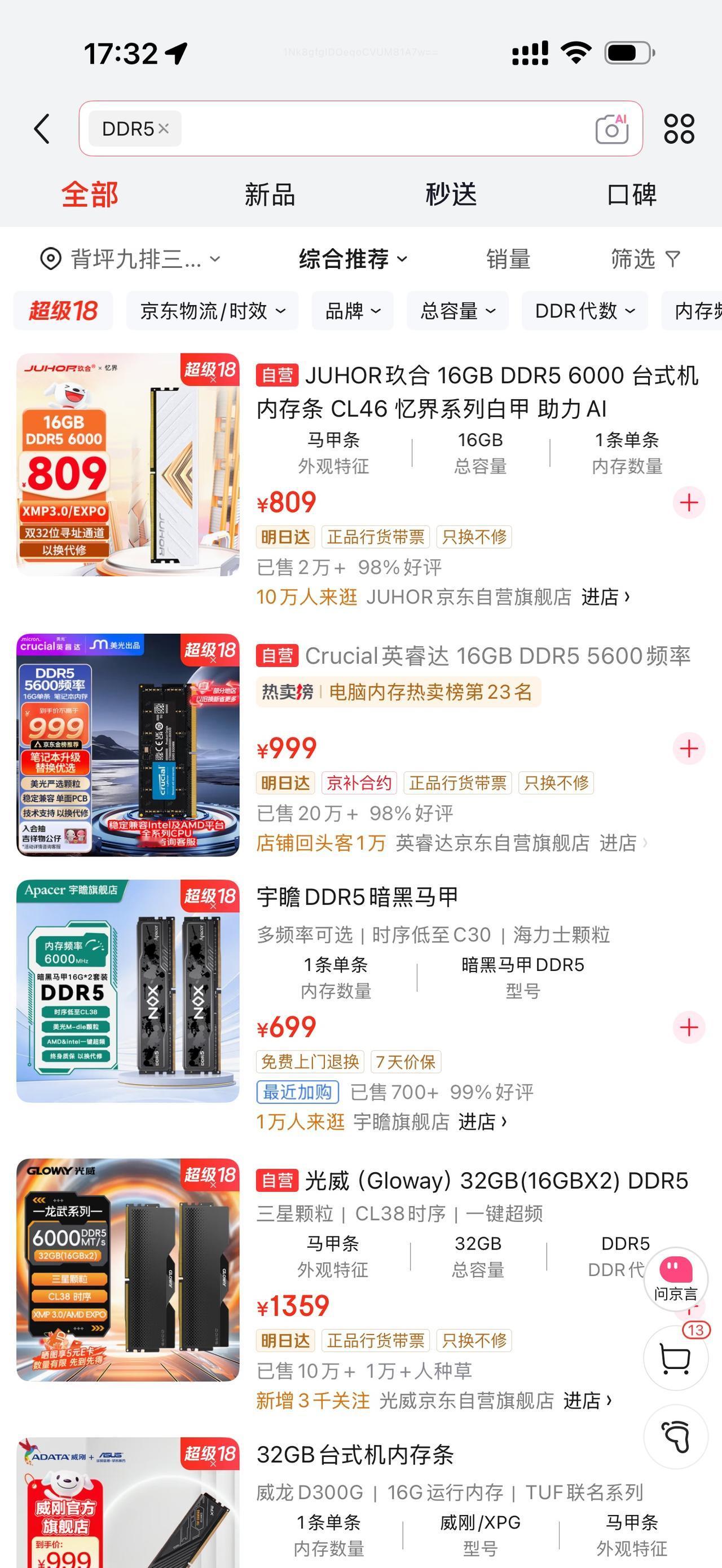Tap the back arrow to leave search results
Image resolution: width=722 pixels, height=1568 pixels.
pyautogui.click(x=40, y=128)
